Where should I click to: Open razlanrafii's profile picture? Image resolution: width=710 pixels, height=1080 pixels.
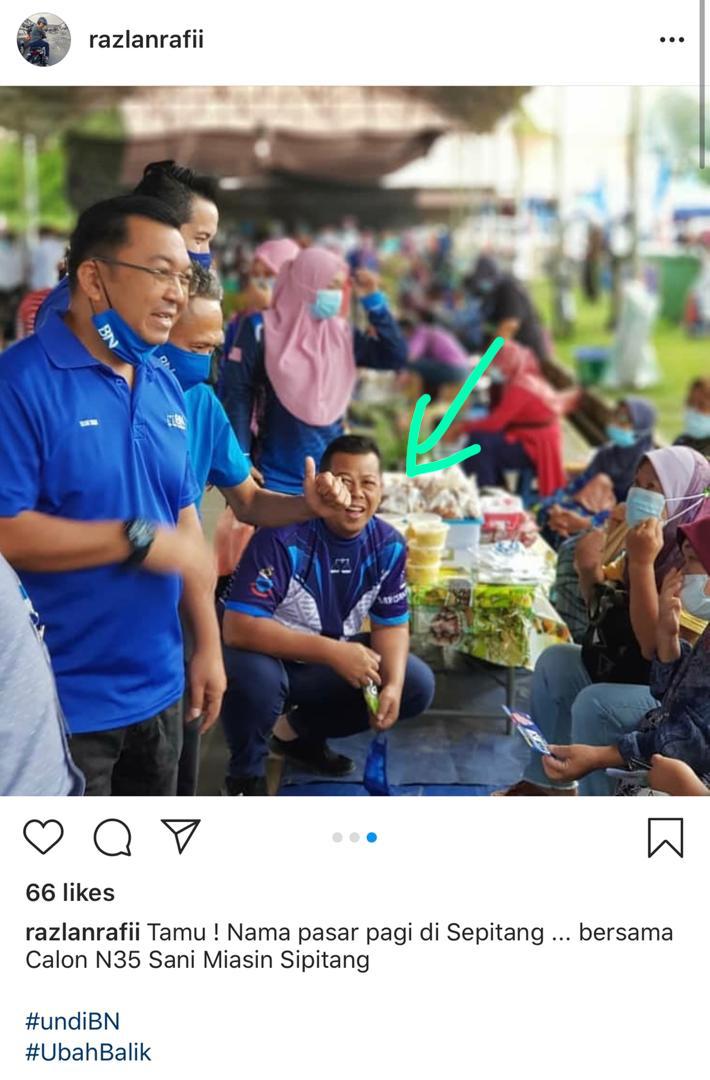click(x=44, y=40)
